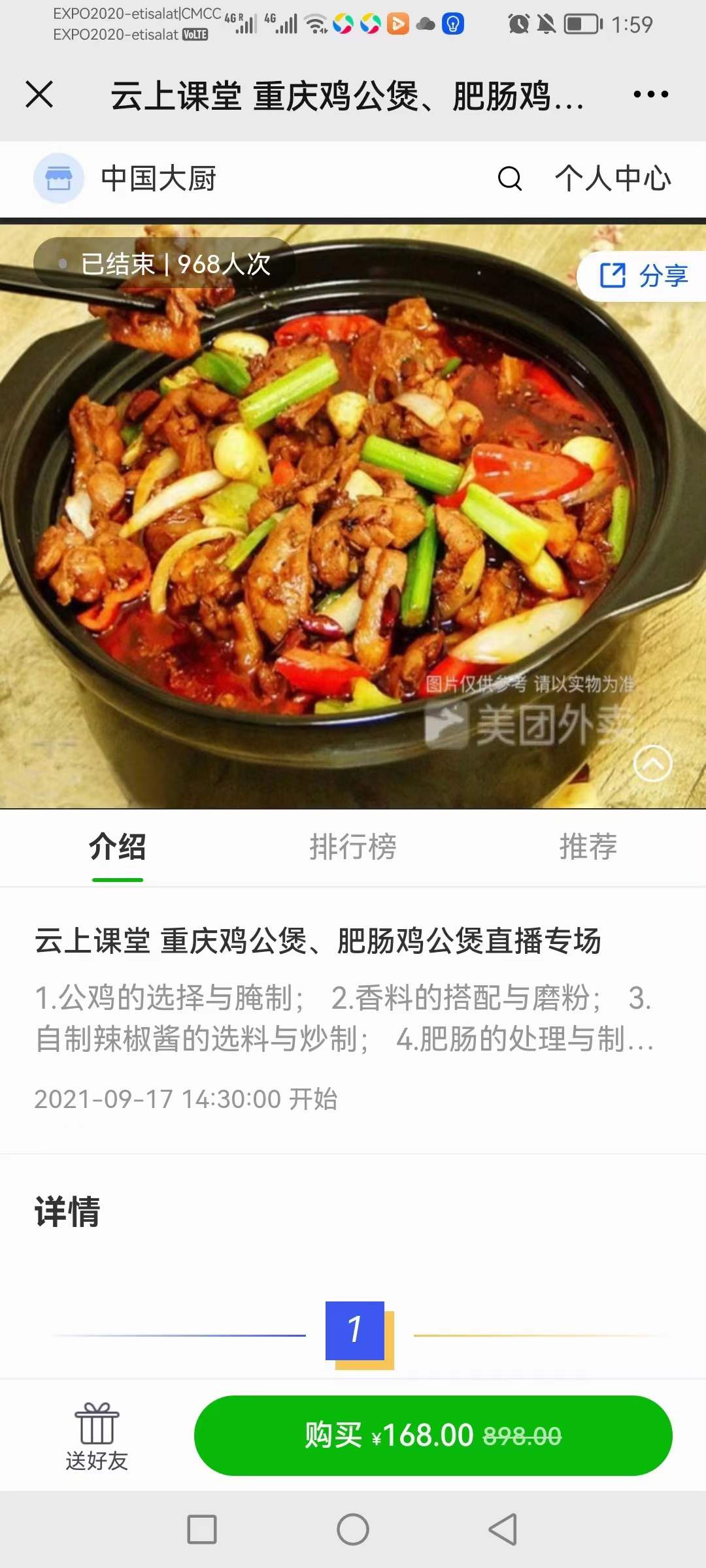
Task: Switch to the 排行榜 tab
Action: (x=353, y=847)
